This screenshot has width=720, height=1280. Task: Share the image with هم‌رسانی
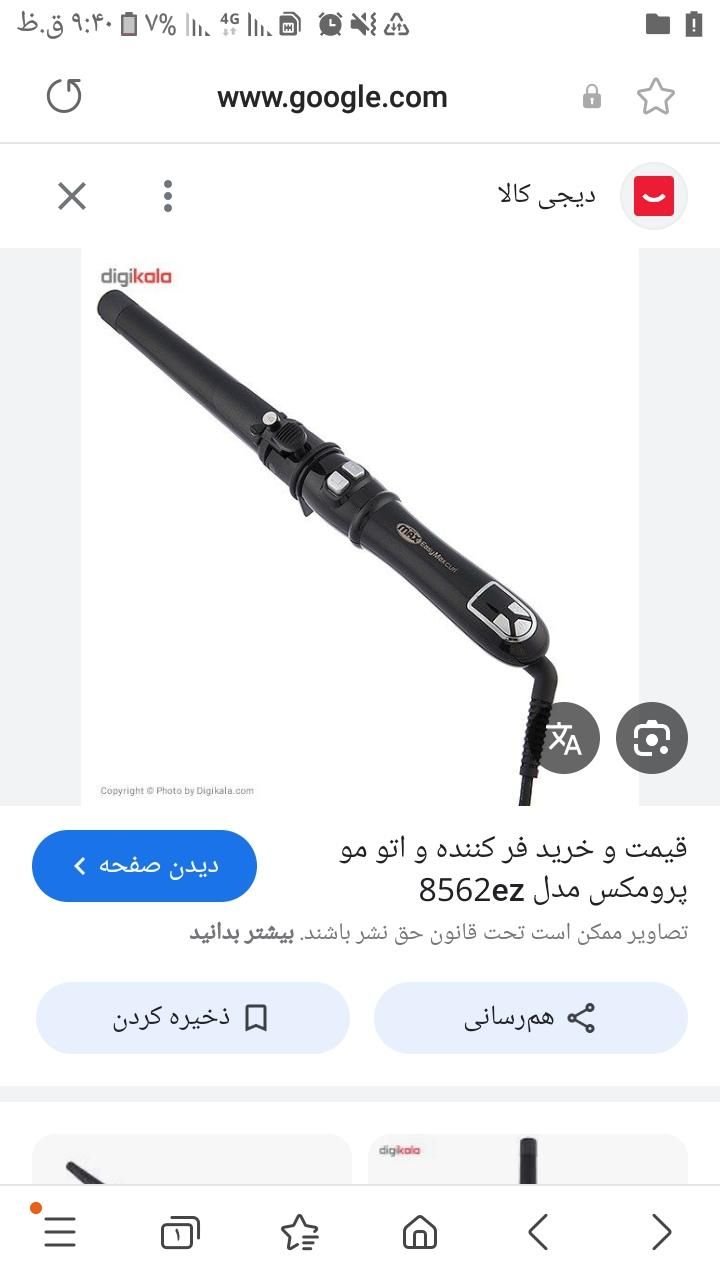pos(530,1018)
